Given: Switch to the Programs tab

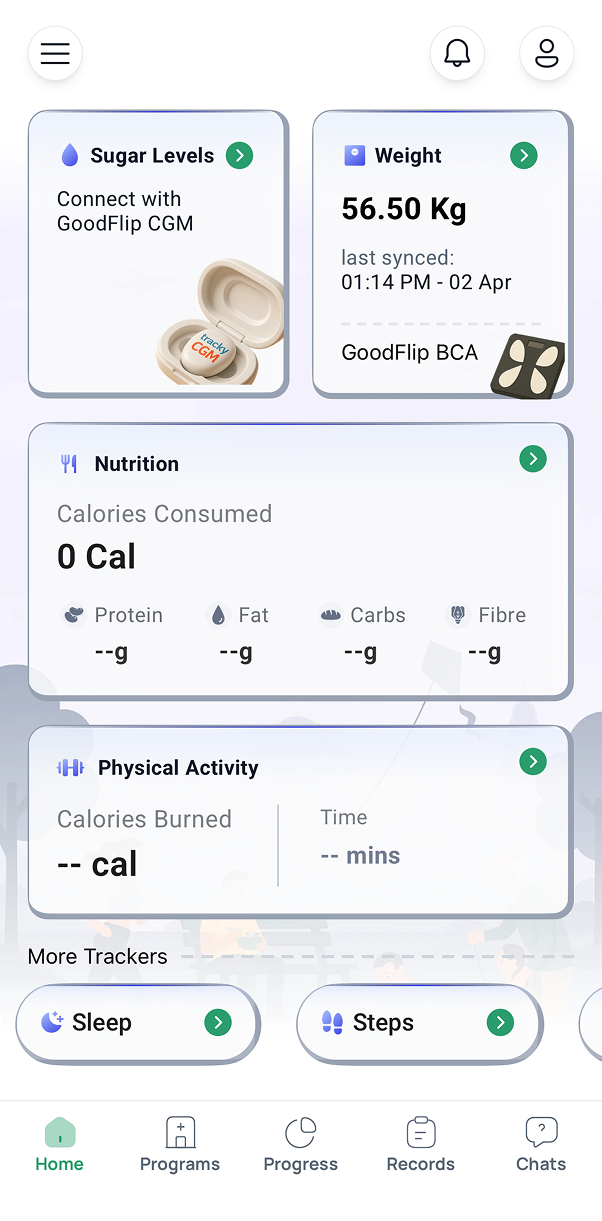Looking at the screenshot, I should point(180,1145).
